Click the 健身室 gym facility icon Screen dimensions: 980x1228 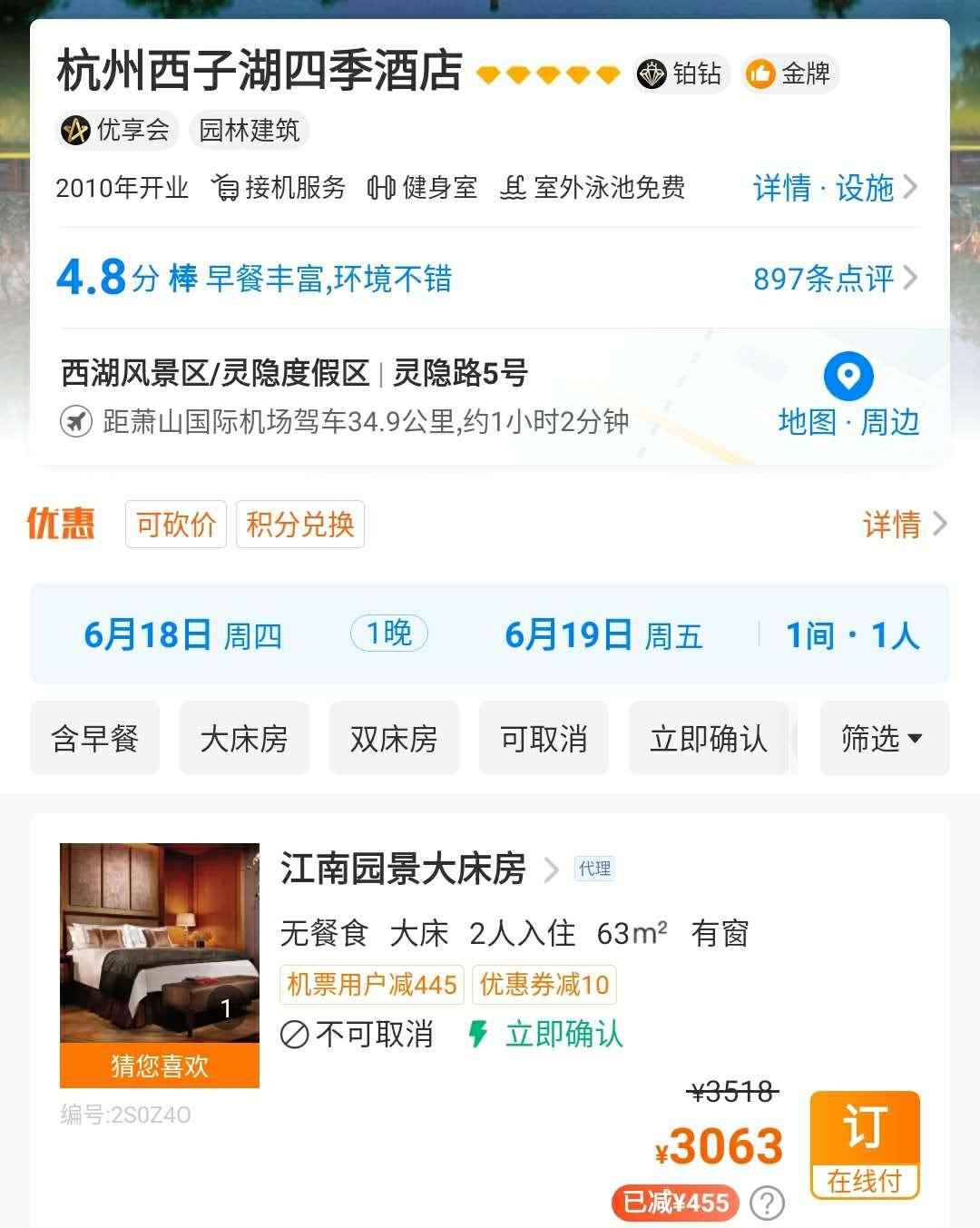click(381, 188)
